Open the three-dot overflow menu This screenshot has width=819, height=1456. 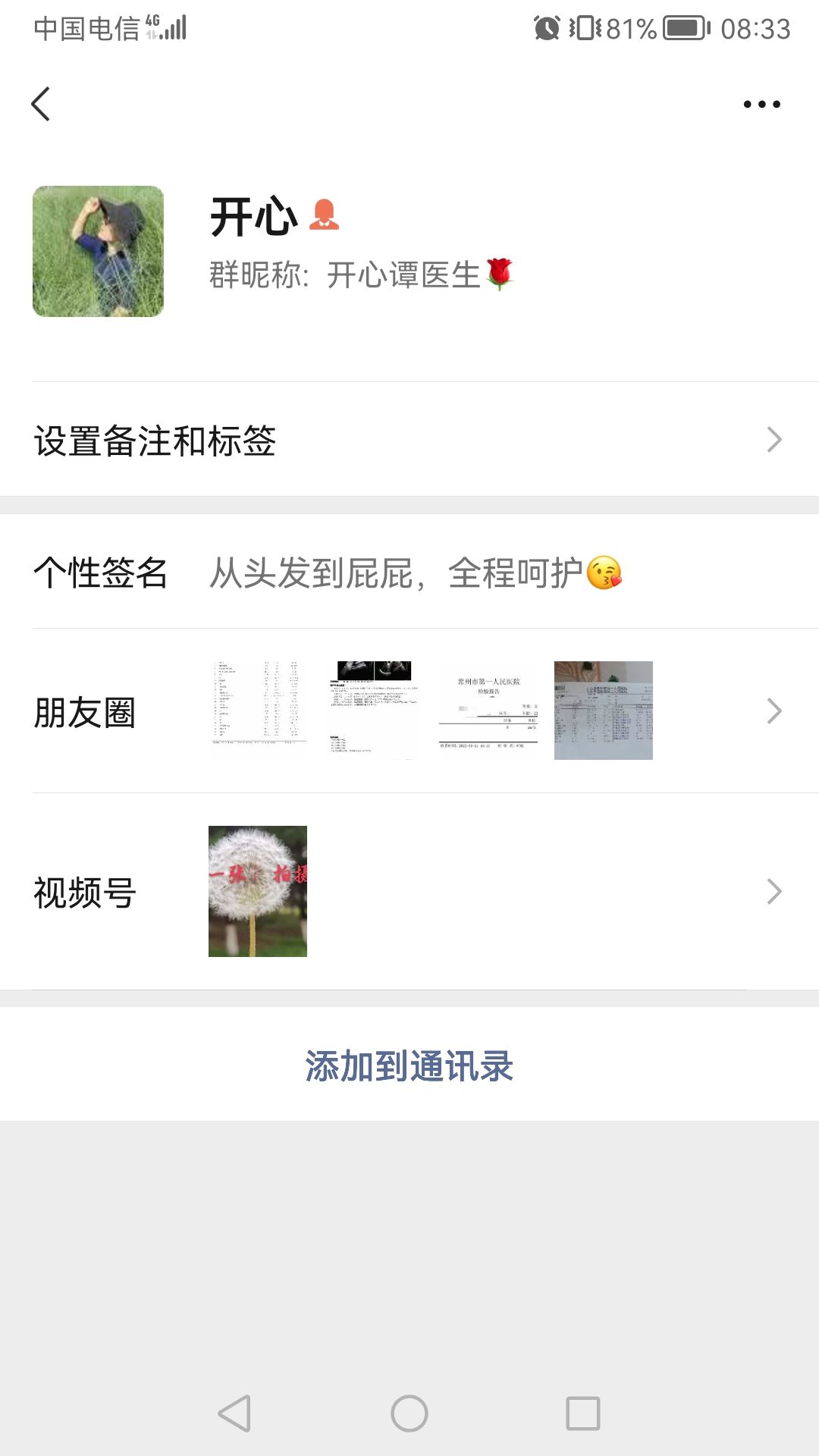(761, 104)
